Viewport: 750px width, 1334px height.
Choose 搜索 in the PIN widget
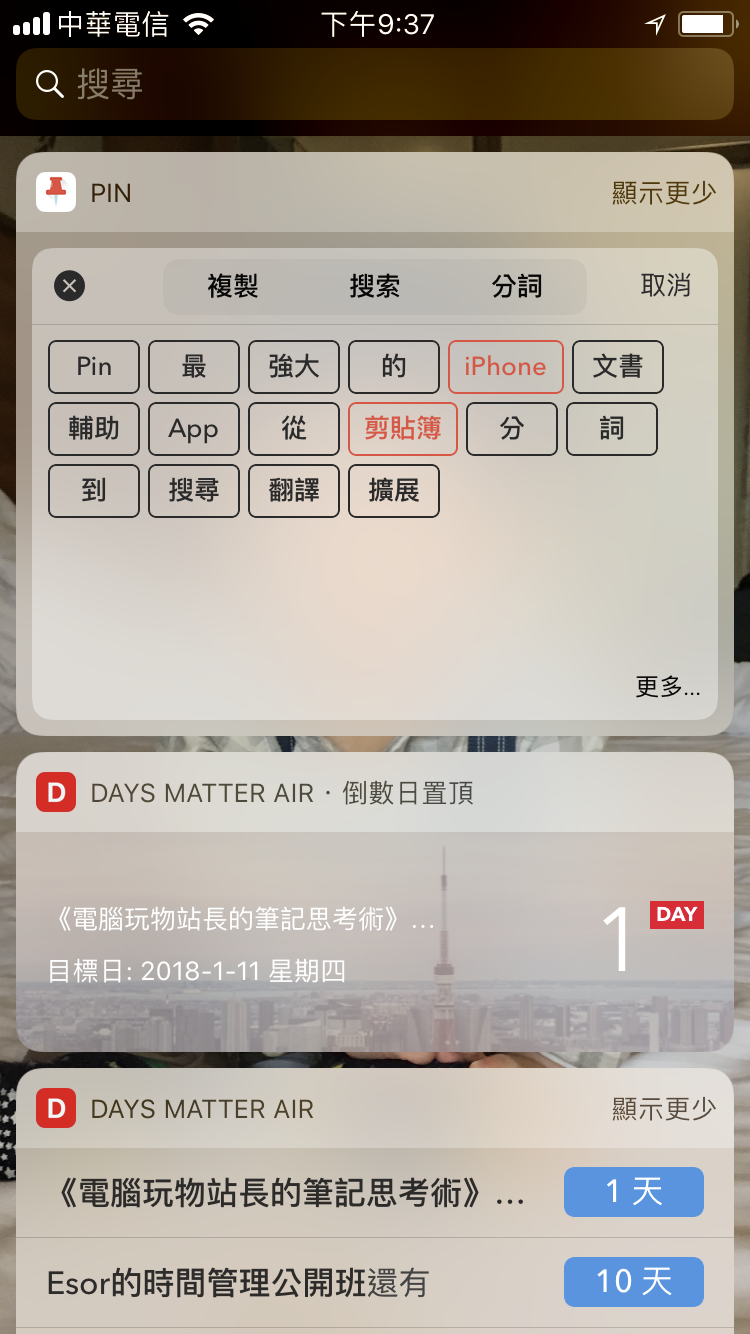[375, 287]
